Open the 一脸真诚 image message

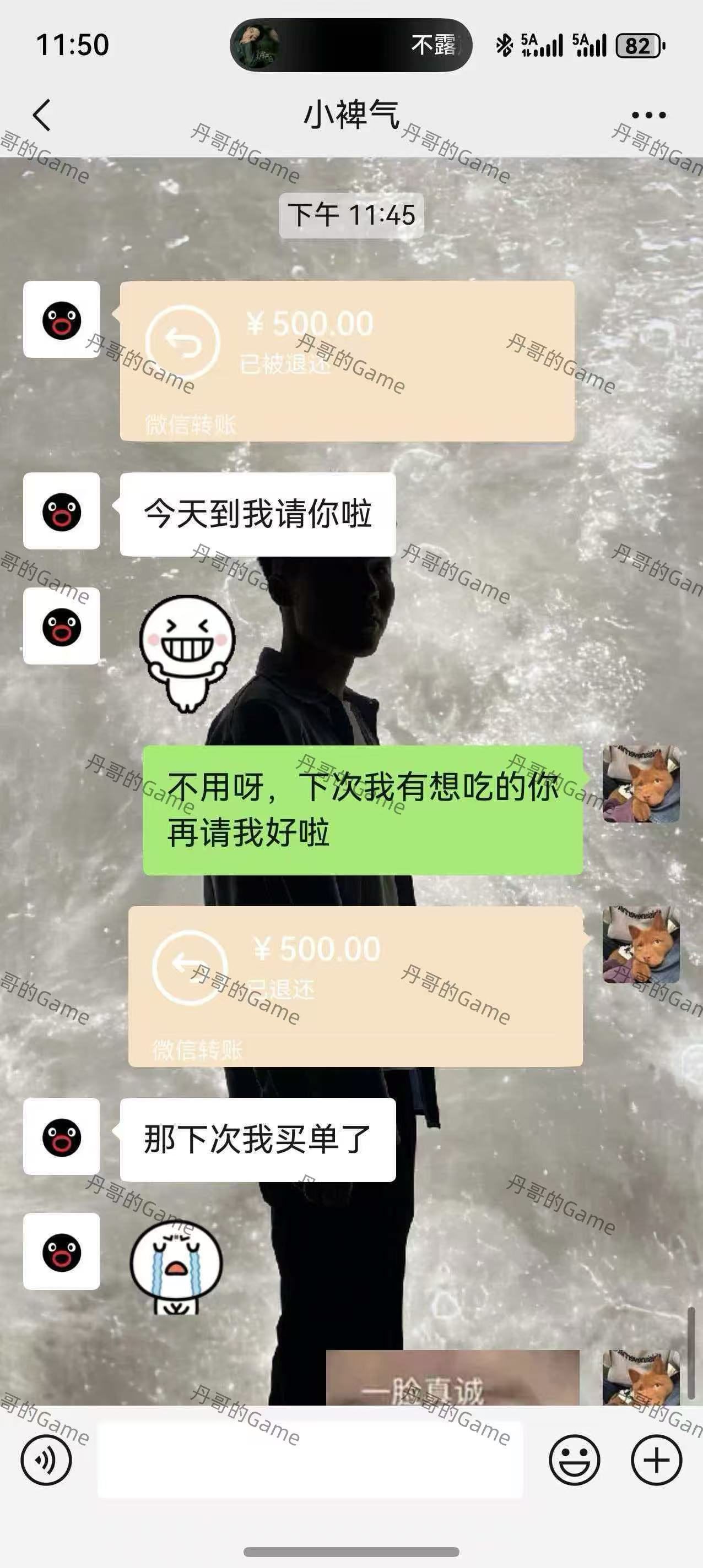click(x=452, y=1378)
